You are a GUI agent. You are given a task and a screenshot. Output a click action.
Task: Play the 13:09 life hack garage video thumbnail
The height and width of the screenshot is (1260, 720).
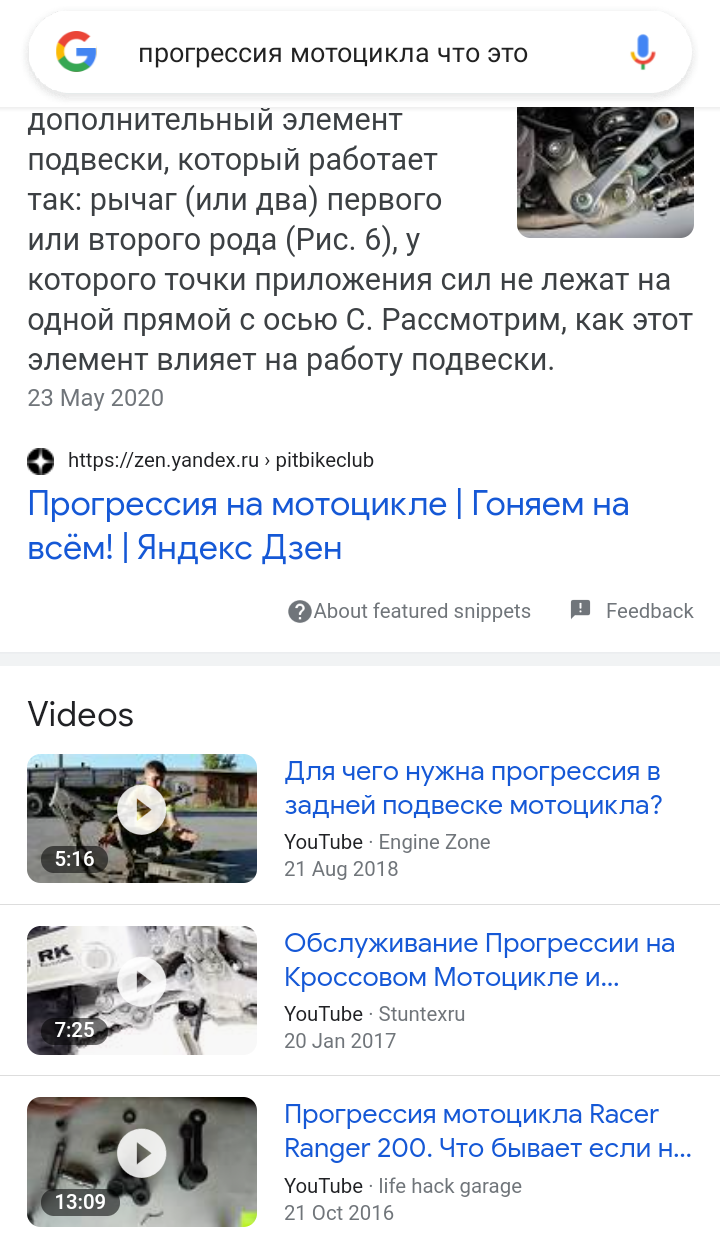click(142, 1161)
